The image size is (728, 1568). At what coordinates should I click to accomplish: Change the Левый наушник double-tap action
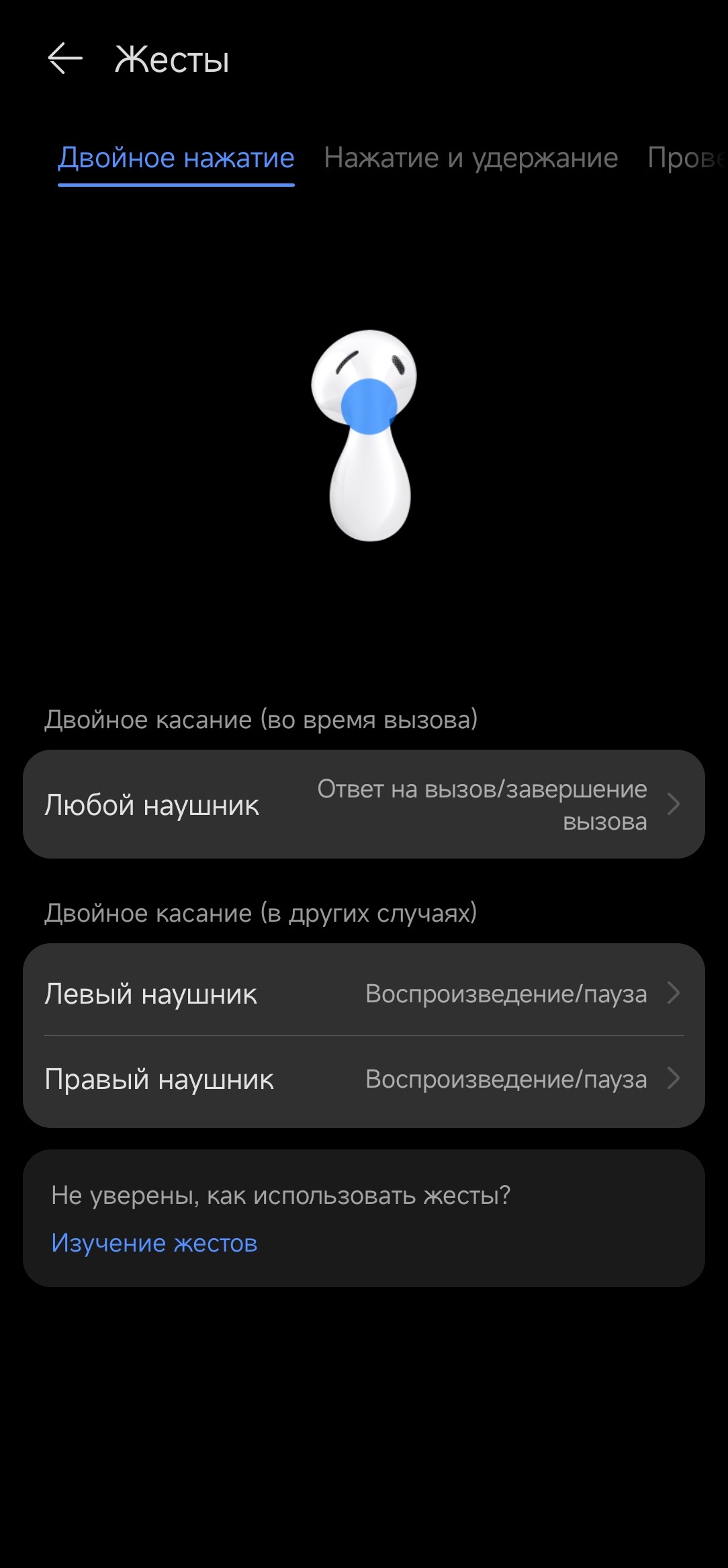[363, 993]
